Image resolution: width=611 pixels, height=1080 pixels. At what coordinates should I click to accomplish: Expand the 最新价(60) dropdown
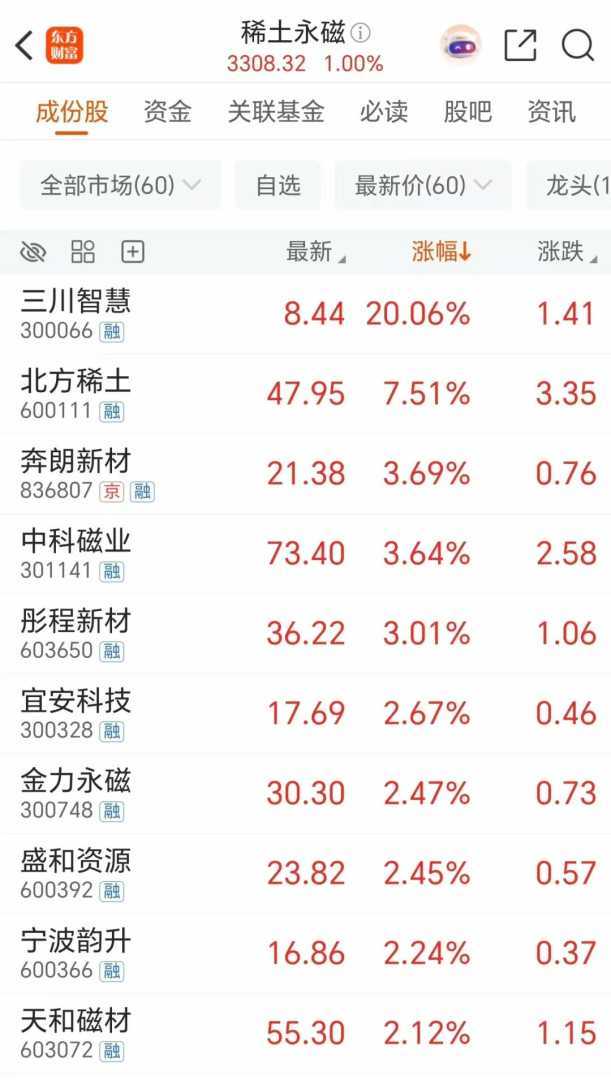(x=423, y=185)
